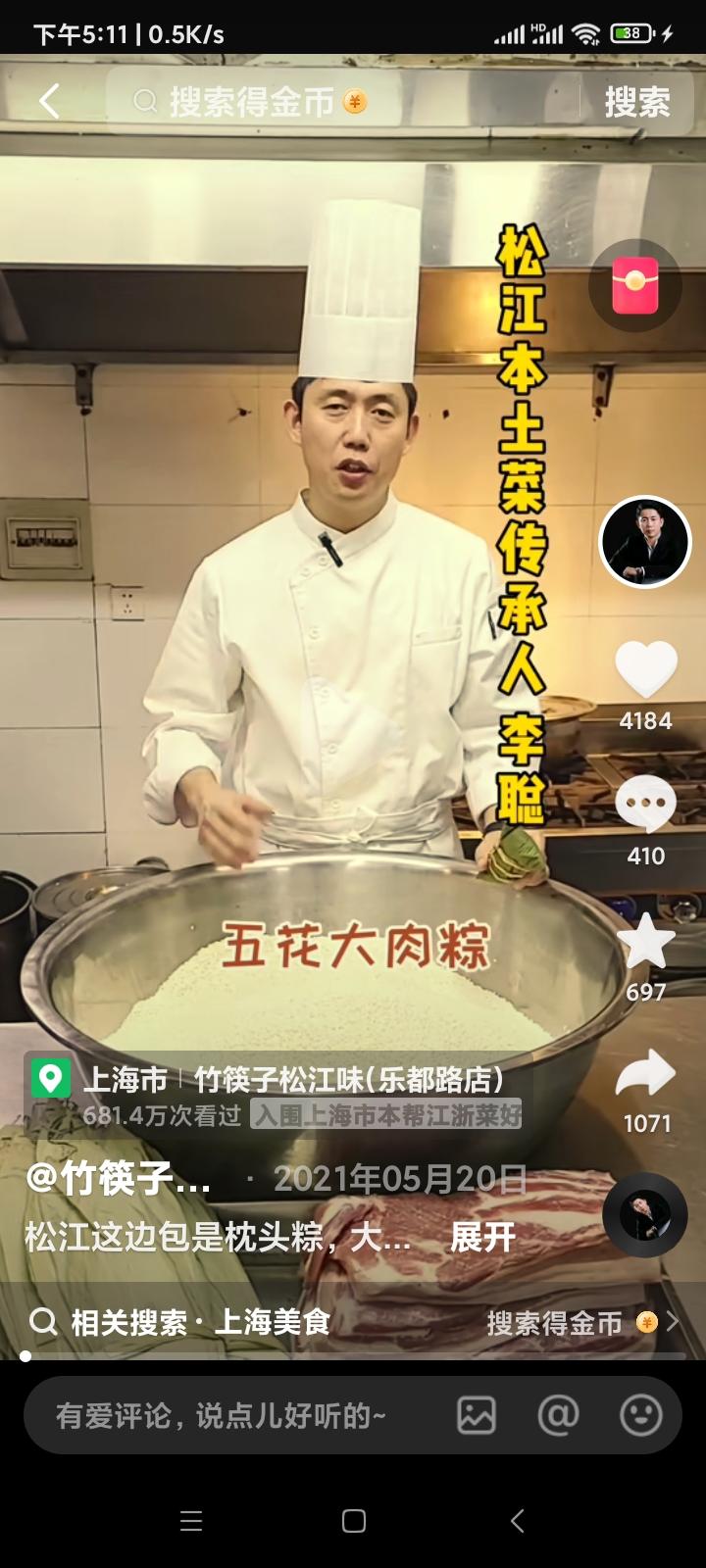Viewport: 706px width, 1568px height.
Task: Open the author's profile avatar
Action: [645, 542]
